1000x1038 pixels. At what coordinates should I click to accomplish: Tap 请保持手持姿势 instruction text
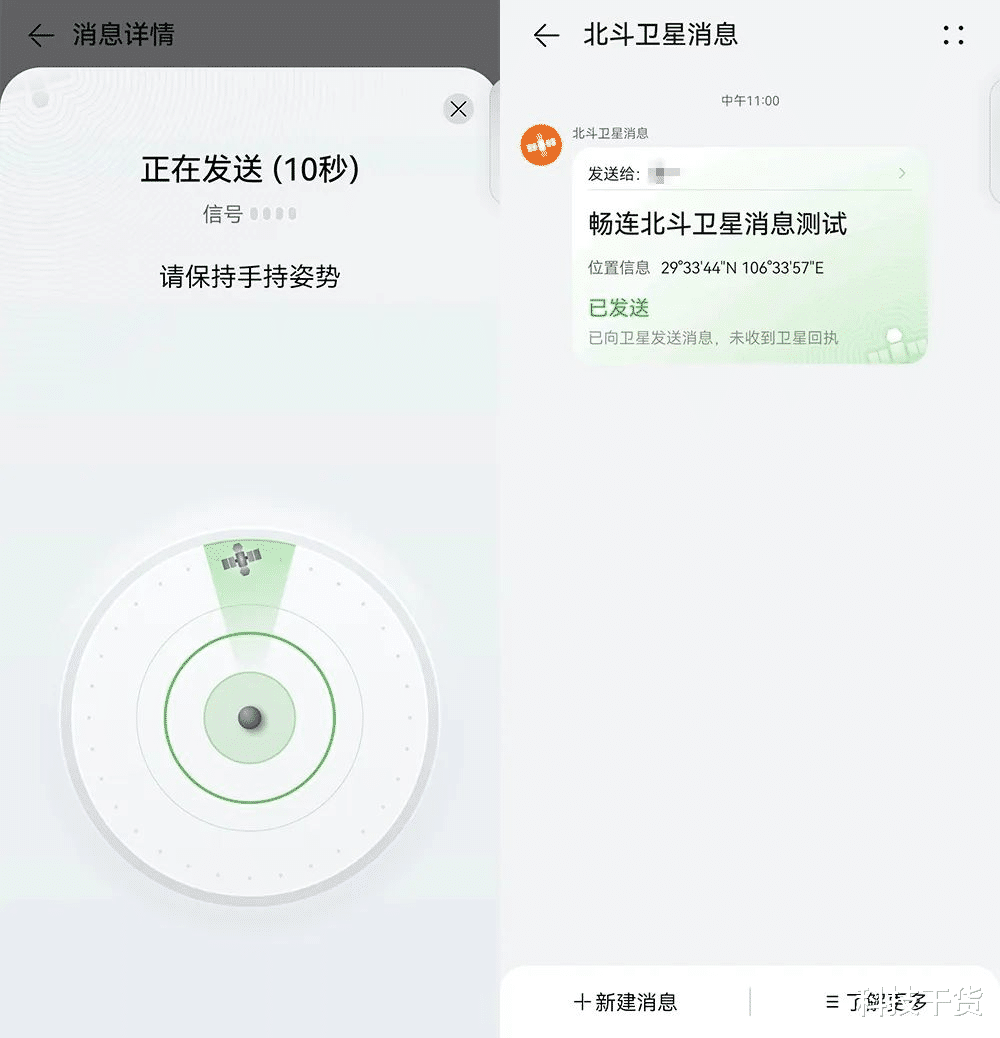(248, 276)
